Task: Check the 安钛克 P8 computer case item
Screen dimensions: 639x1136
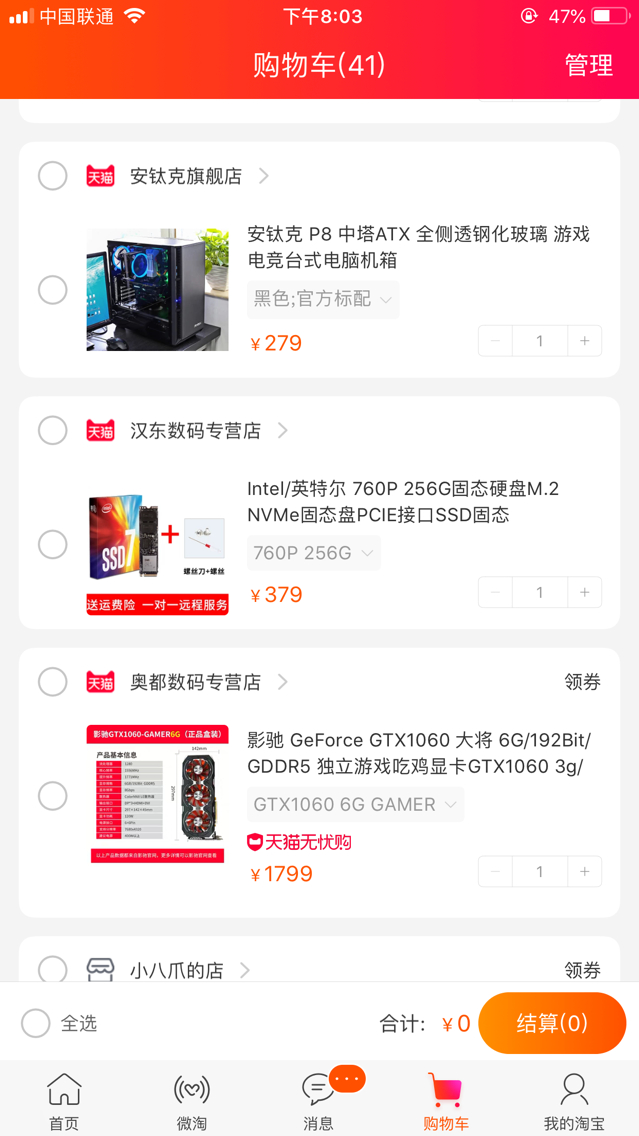Action: (x=53, y=290)
